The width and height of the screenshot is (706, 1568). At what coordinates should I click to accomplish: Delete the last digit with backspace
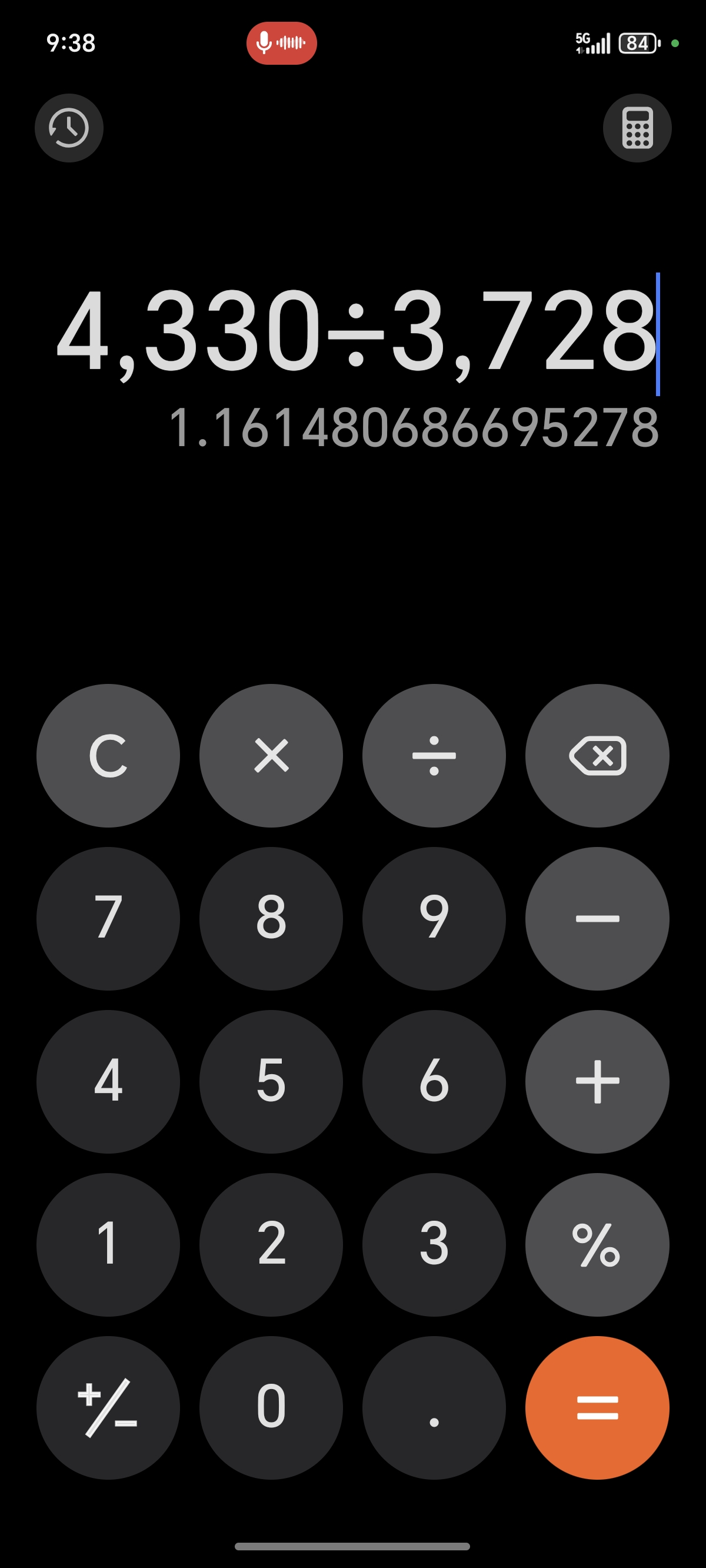(597, 755)
